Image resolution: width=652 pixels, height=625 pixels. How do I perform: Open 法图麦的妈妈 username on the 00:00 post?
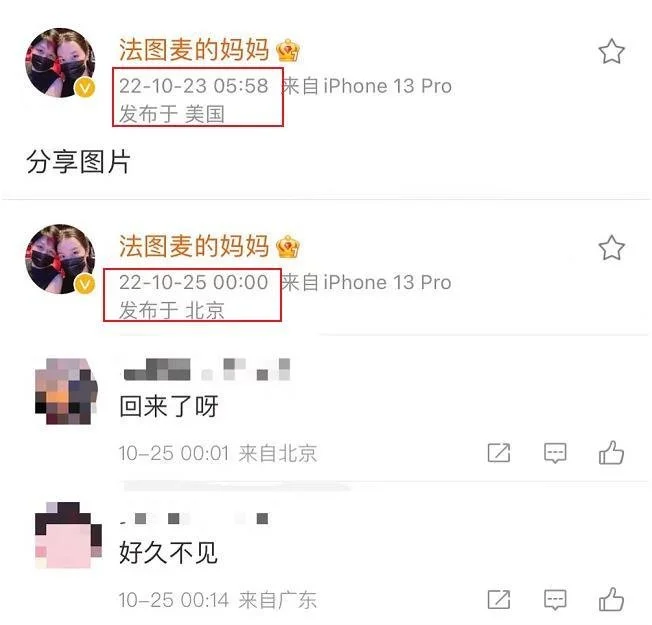coord(194,245)
